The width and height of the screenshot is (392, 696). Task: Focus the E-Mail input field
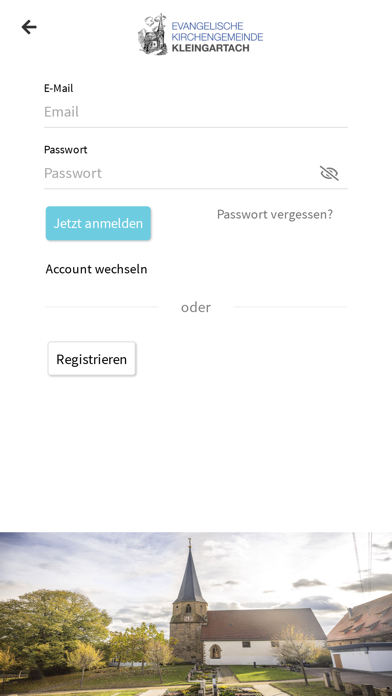tap(196, 111)
